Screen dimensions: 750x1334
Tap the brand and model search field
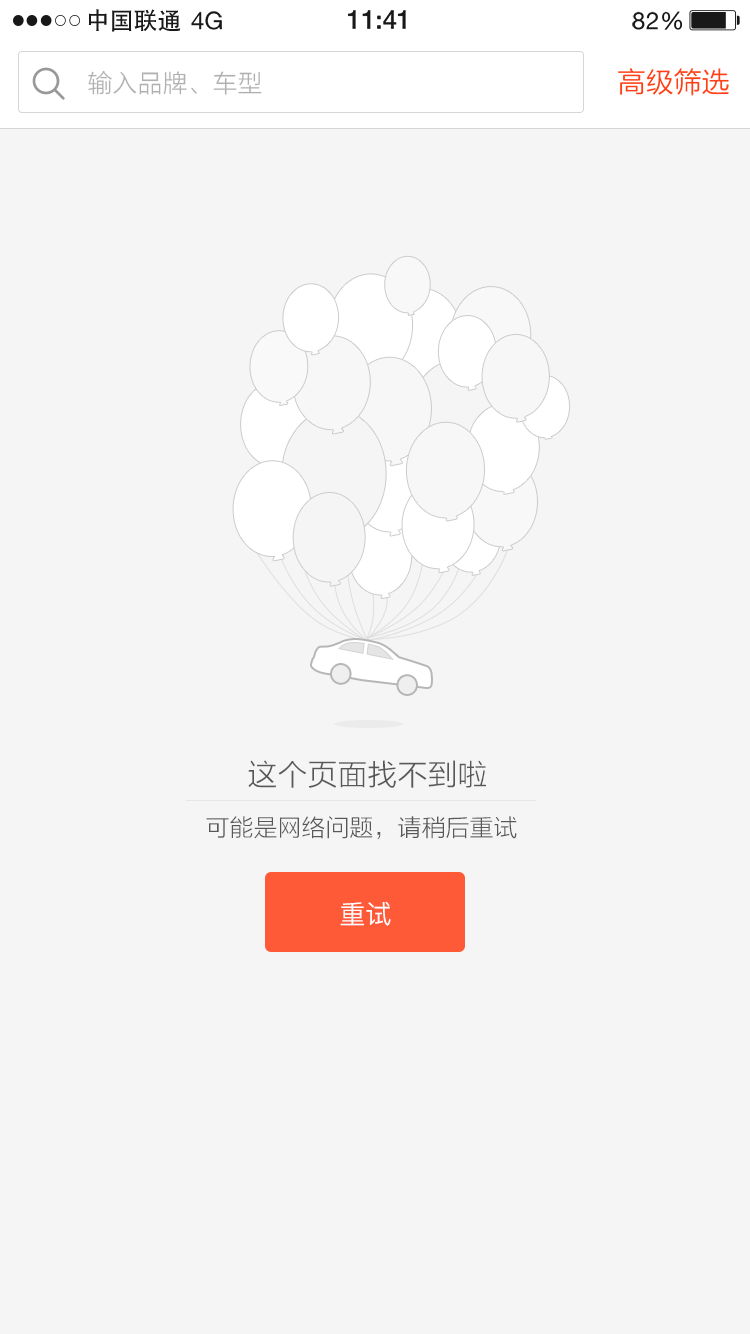[x=301, y=82]
